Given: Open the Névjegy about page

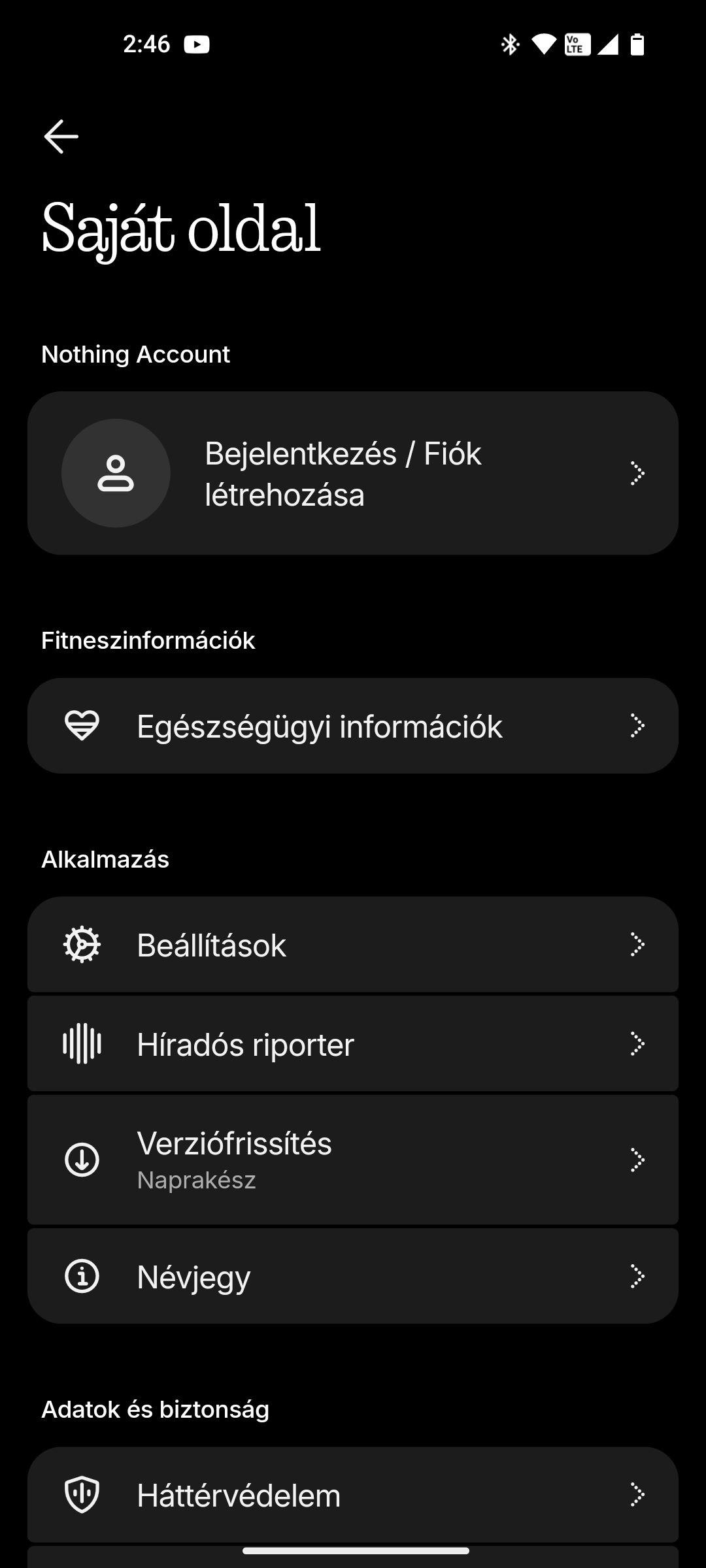Looking at the screenshot, I should pos(353,1276).
